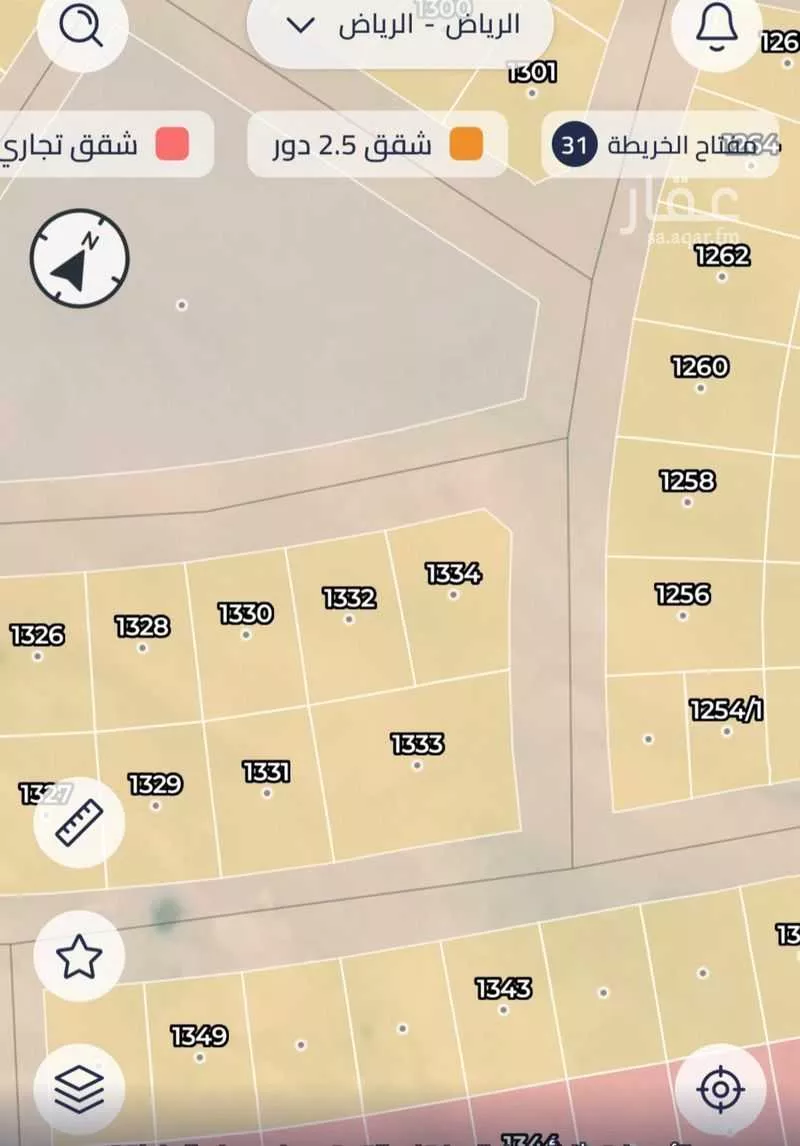Select the شقق تجاري legend chip
The image size is (800, 1146).
(x=105, y=145)
